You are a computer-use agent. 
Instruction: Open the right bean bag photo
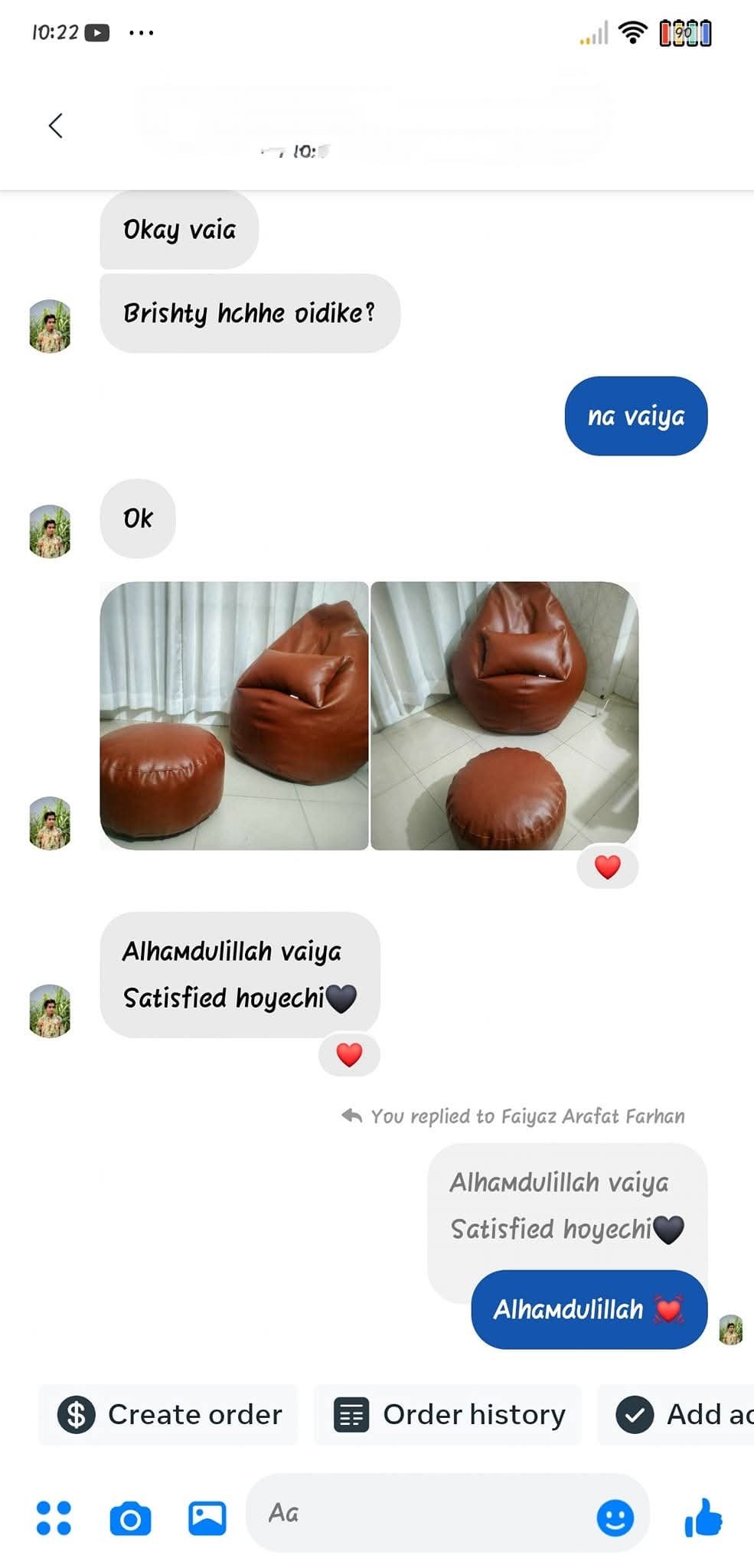pyautogui.click(x=504, y=715)
